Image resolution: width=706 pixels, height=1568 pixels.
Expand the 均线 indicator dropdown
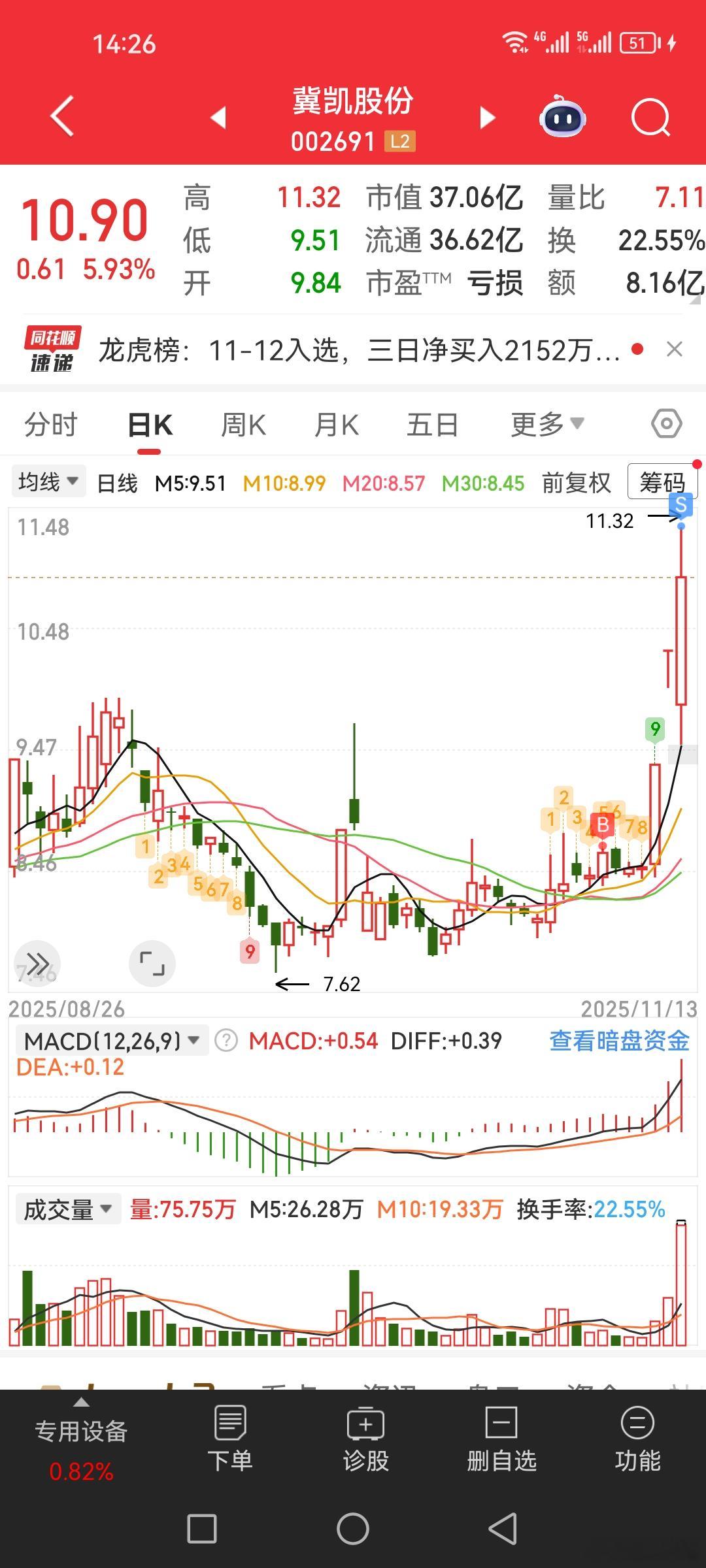tap(48, 482)
